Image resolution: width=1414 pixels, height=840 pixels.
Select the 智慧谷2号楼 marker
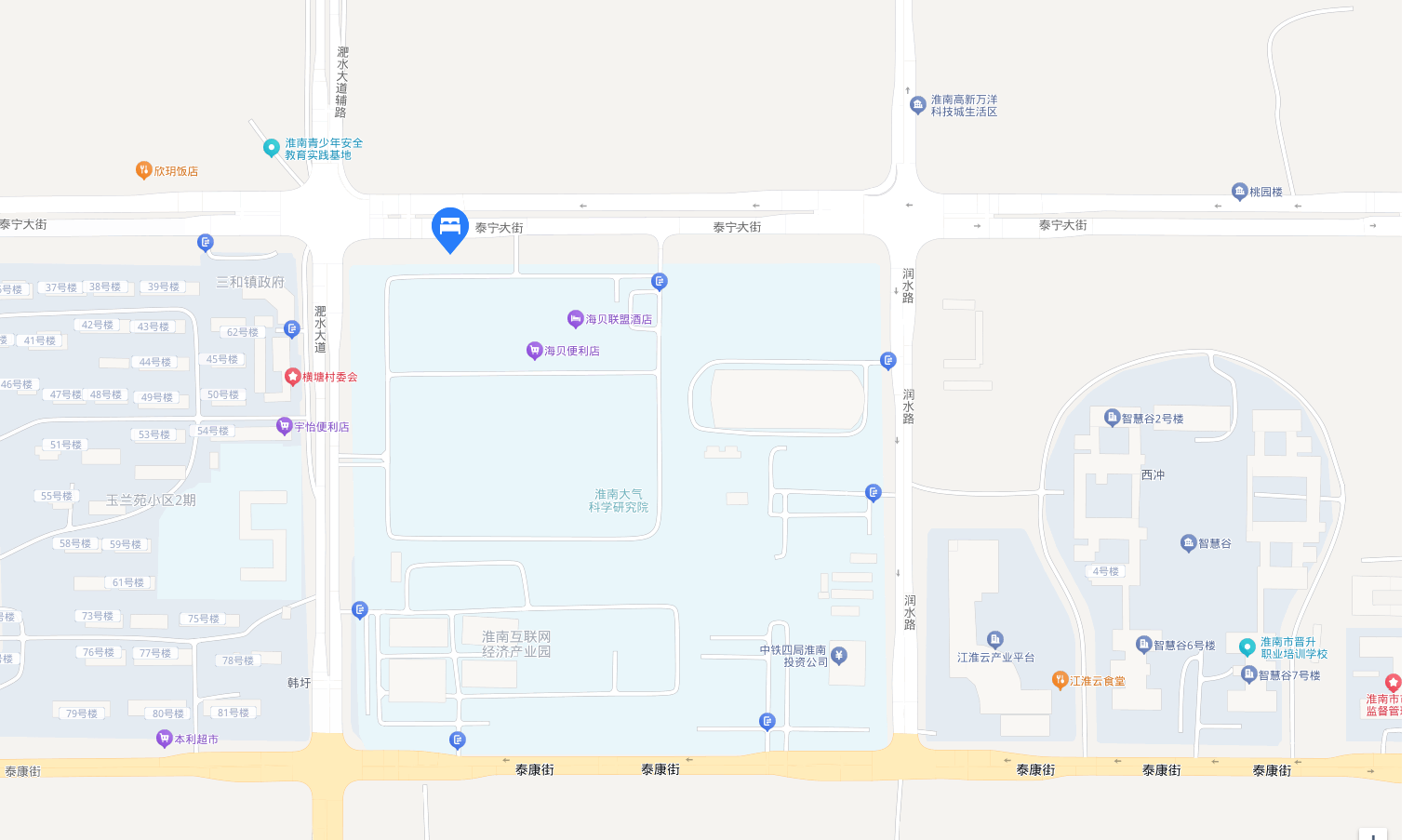click(1112, 418)
